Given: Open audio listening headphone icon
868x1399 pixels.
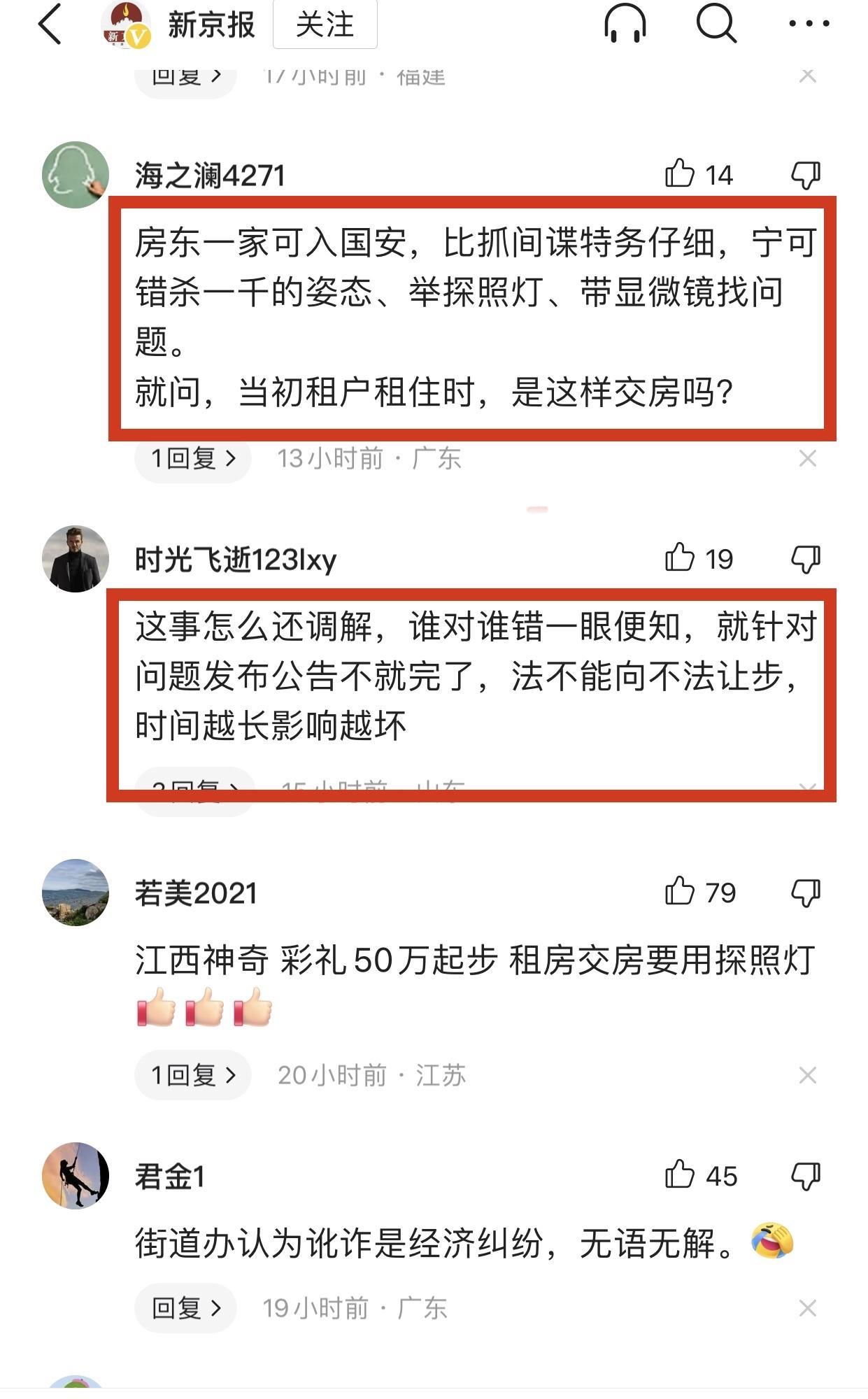Looking at the screenshot, I should click(x=625, y=24).
